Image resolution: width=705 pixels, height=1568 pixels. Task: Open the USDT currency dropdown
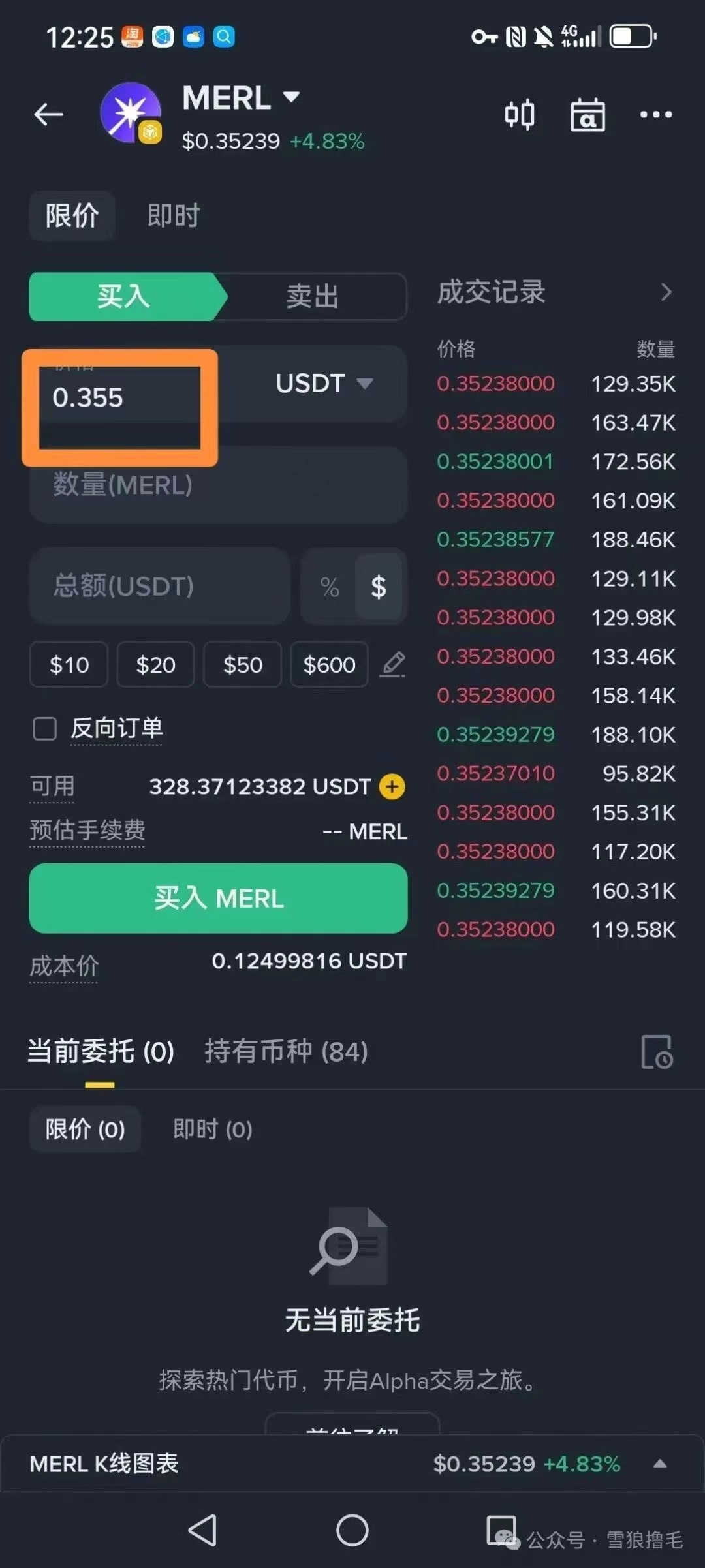click(322, 384)
